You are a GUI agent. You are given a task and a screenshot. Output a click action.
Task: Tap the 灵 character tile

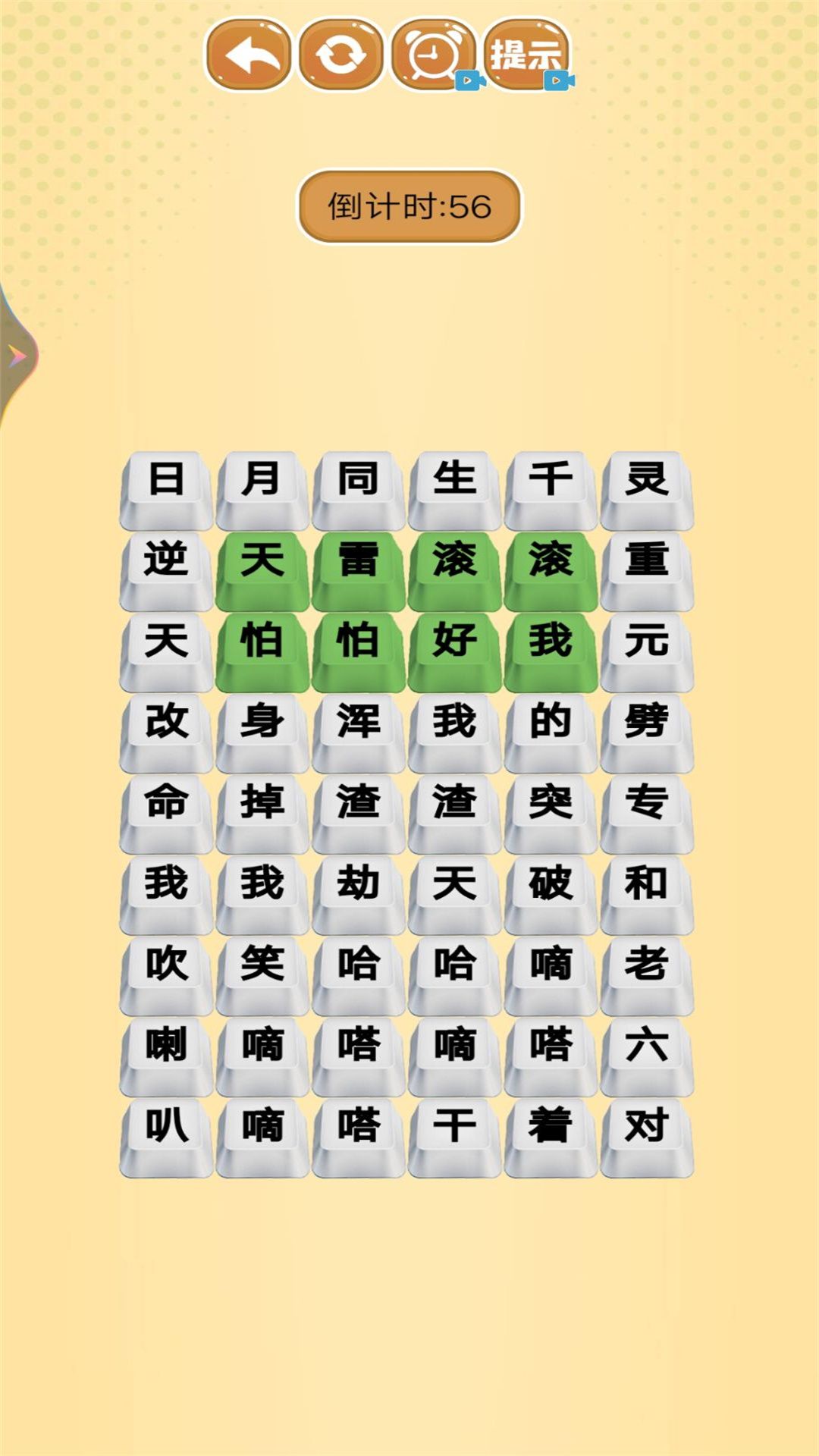coord(647,481)
